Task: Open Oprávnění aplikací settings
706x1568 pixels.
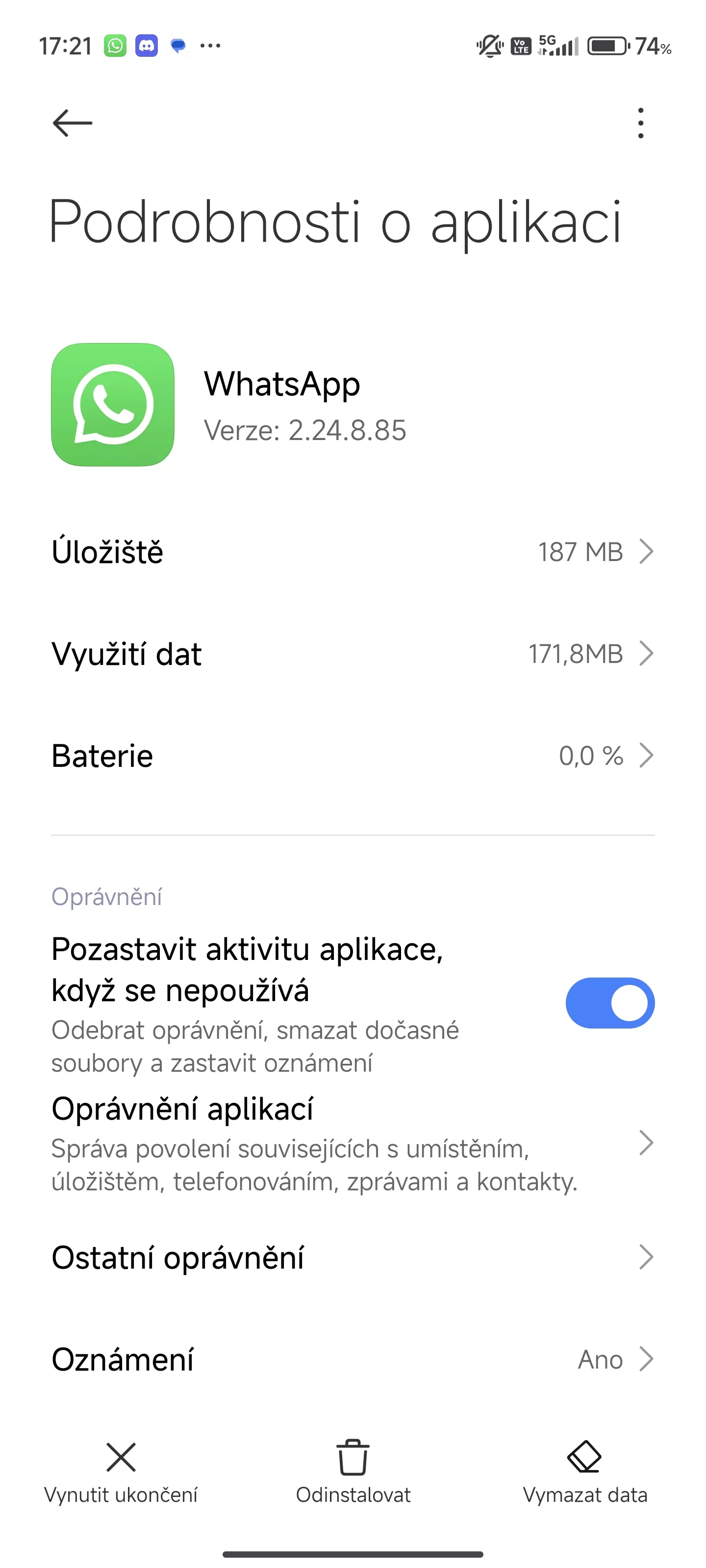Action: point(353,1143)
